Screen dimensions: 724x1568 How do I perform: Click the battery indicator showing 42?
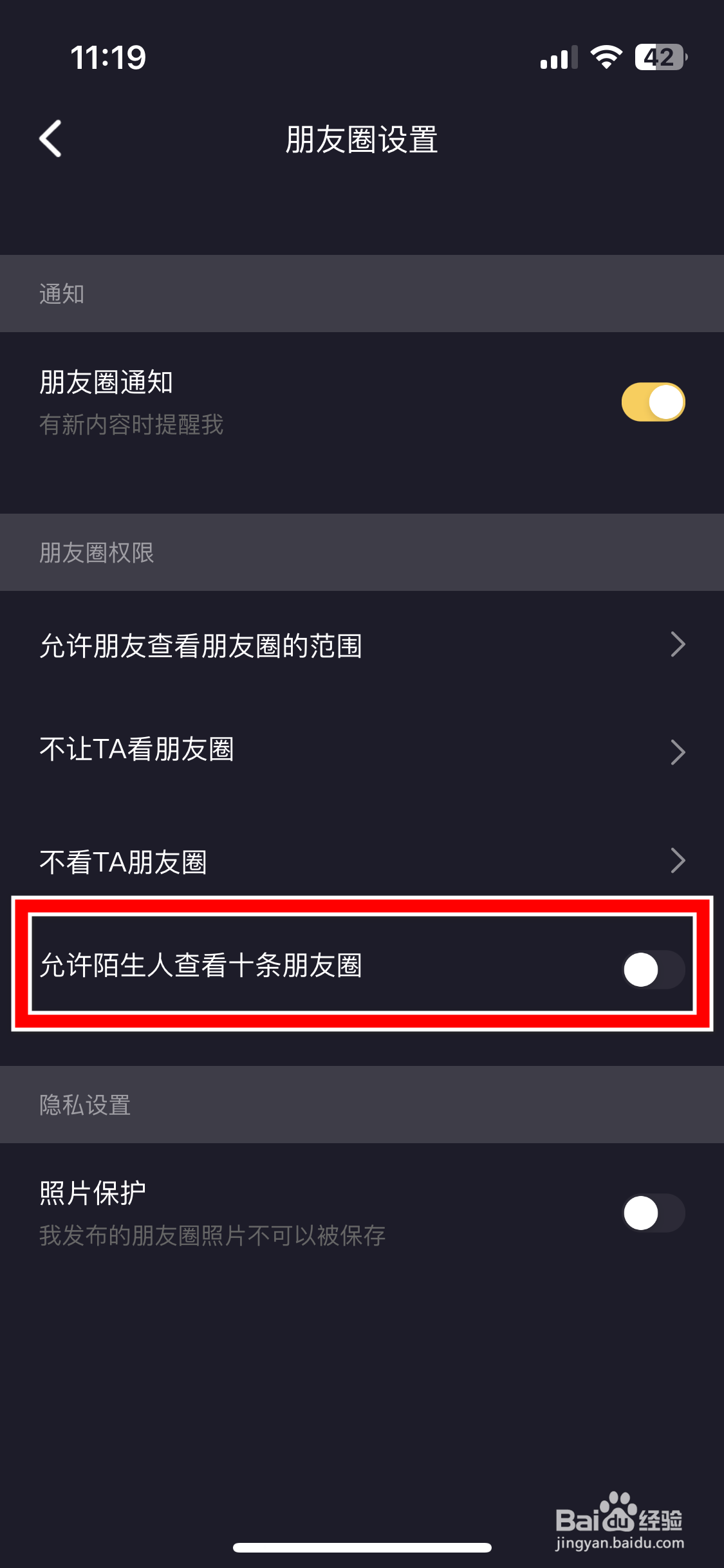coord(658,58)
